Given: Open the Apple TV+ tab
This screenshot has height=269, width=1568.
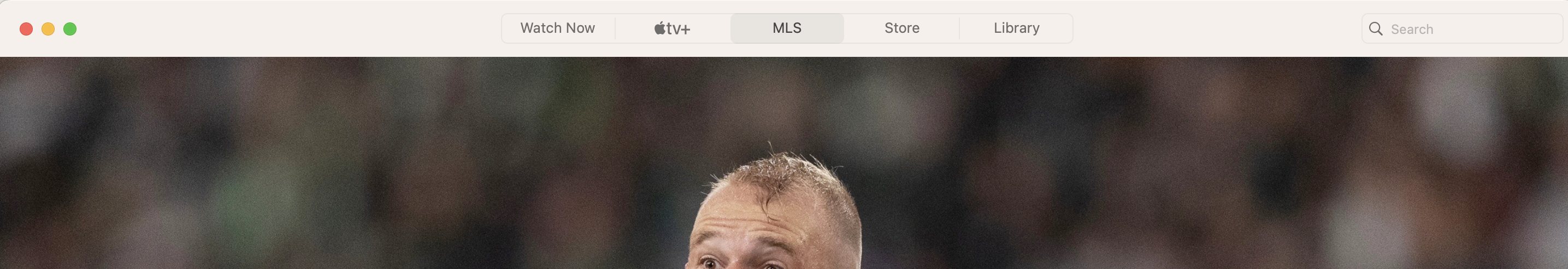Looking at the screenshot, I should pyautogui.click(x=673, y=28).
